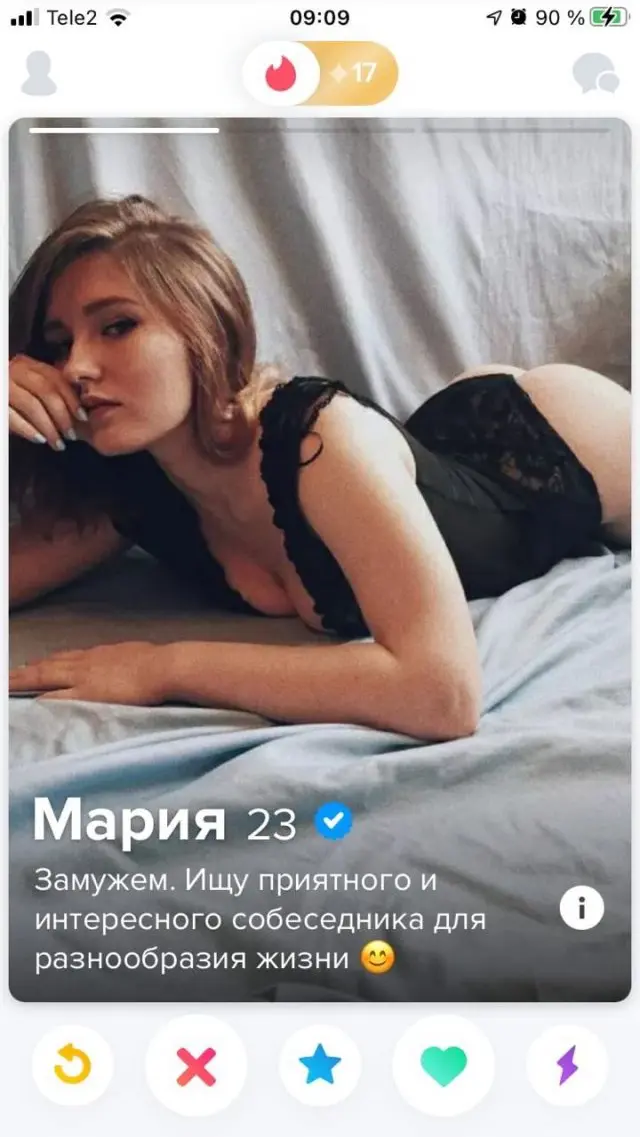Rewind the last swipe with the yellow arrow
This screenshot has height=1137, width=640.
[73, 1066]
